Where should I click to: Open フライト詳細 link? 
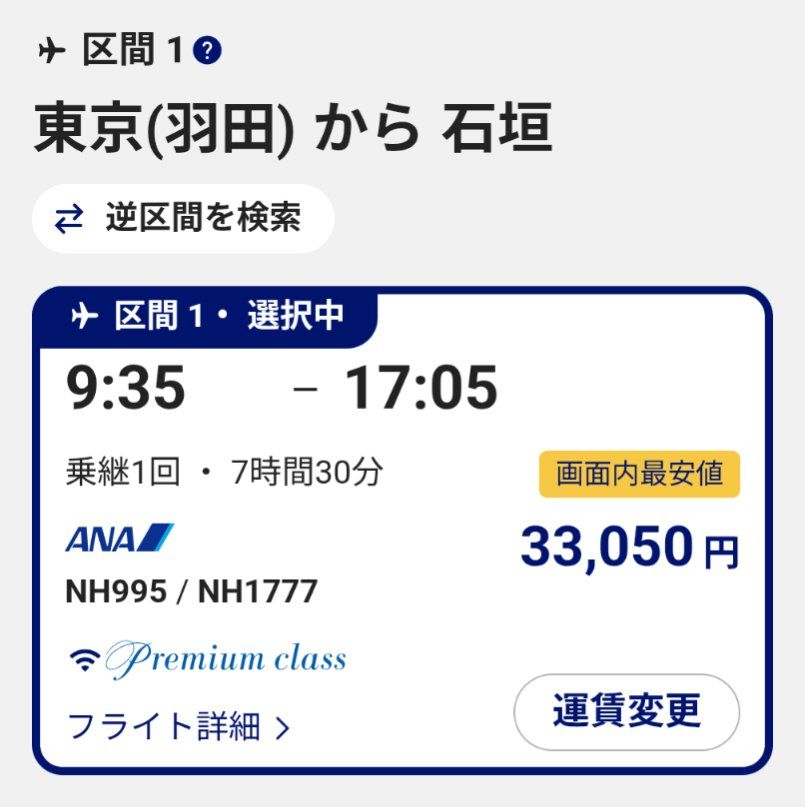pos(179,727)
